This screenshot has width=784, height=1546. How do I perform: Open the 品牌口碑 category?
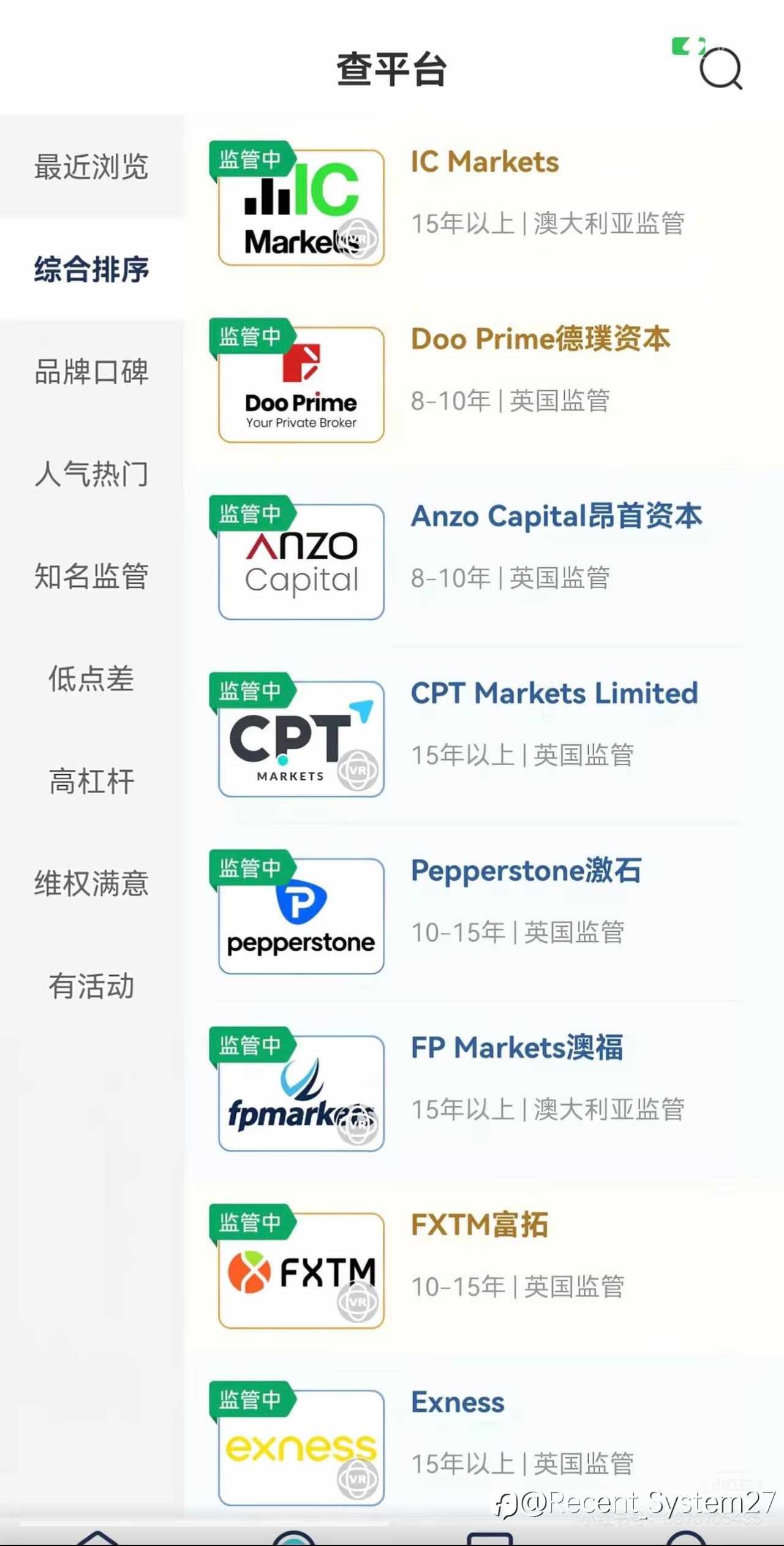(x=91, y=372)
